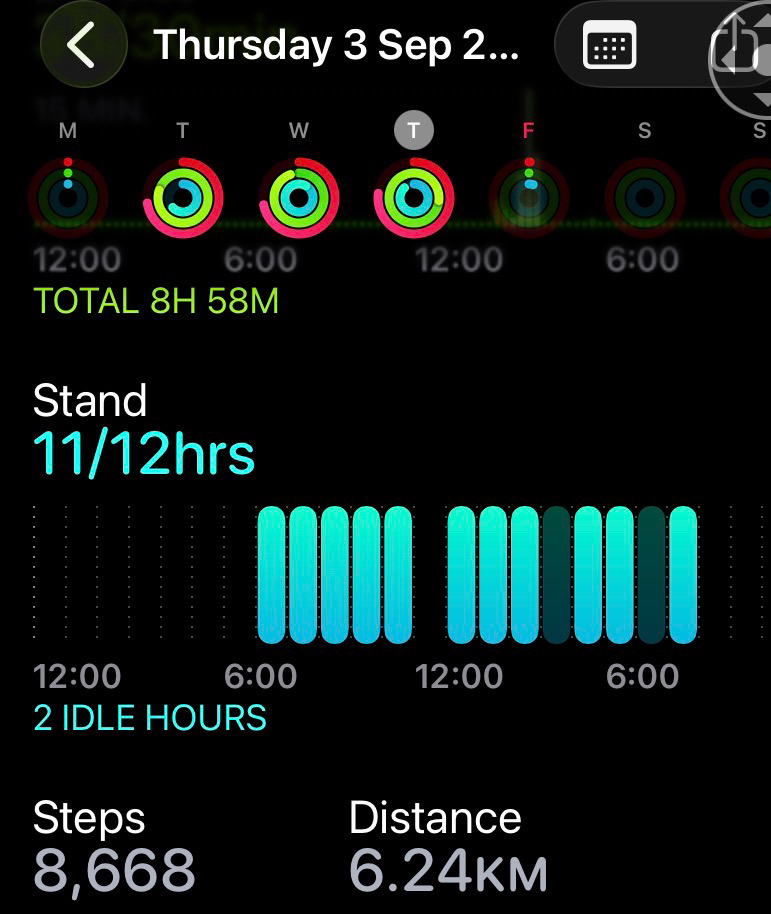Select Tuesday's activity rings

183,198
